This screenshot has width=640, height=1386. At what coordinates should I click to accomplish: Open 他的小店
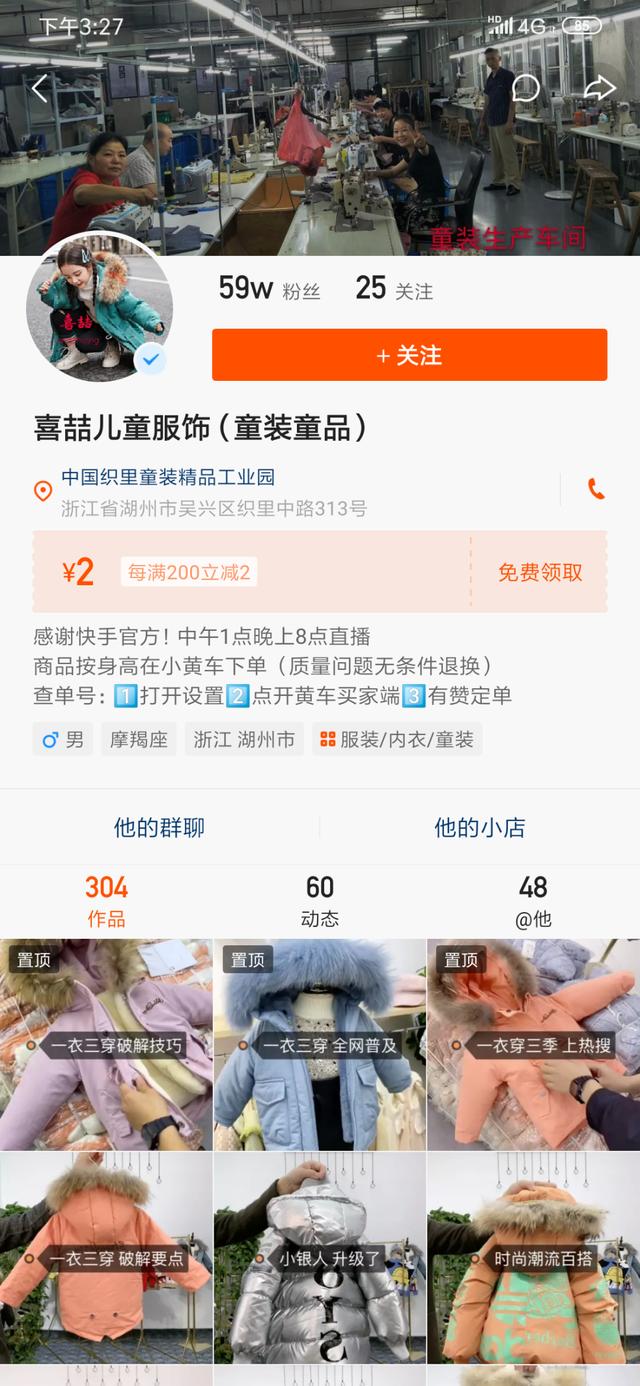(479, 827)
